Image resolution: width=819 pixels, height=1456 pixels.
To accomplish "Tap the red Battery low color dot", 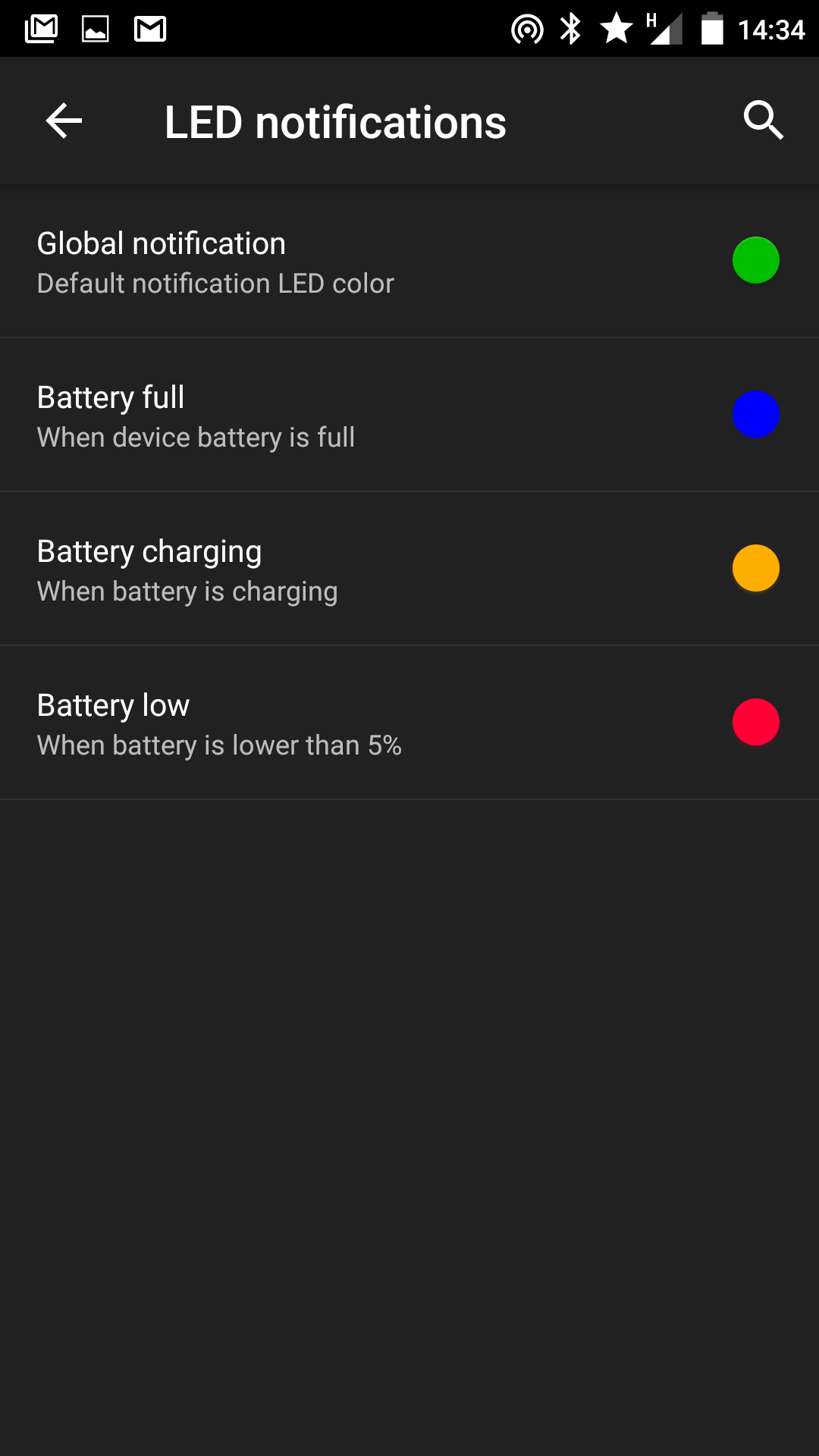I will 756,722.
